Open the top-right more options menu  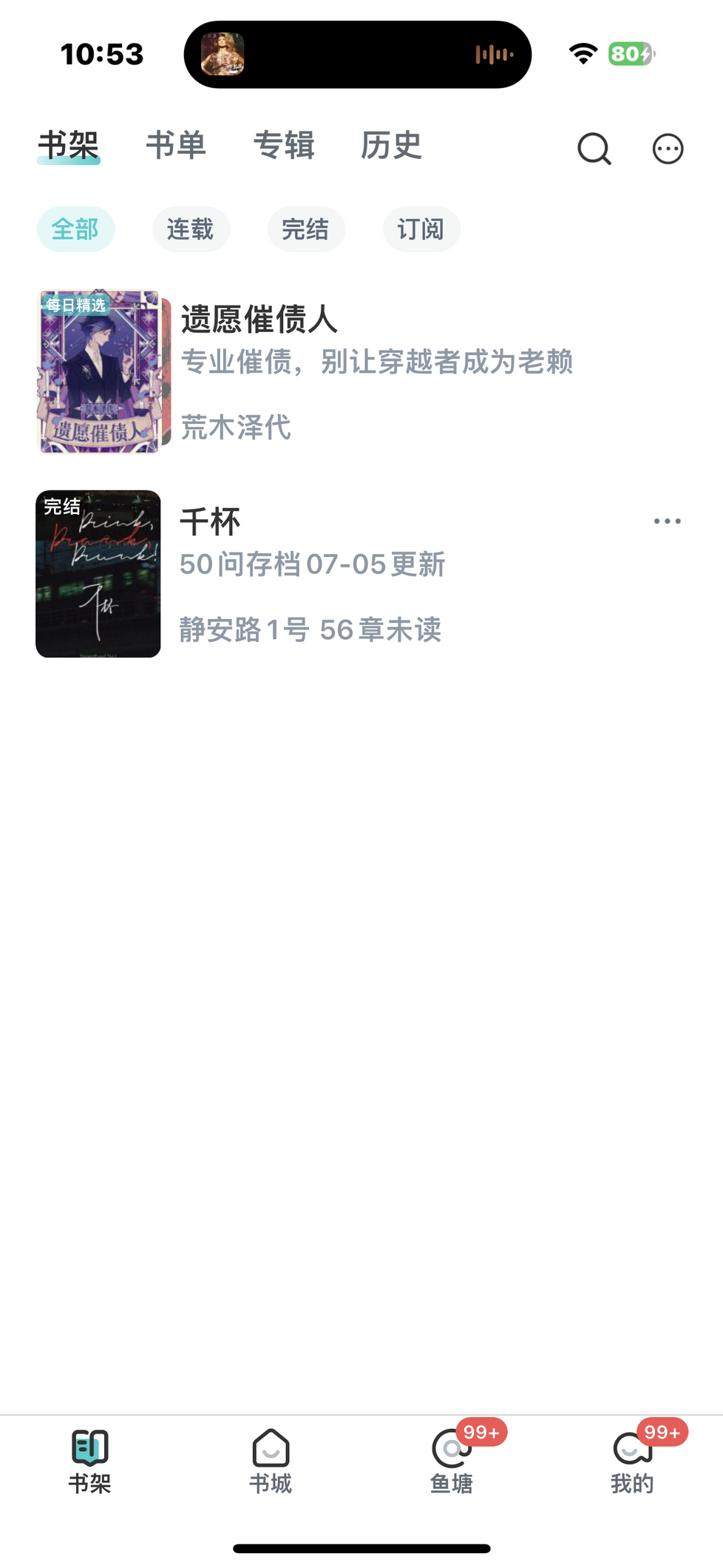[668, 149]
